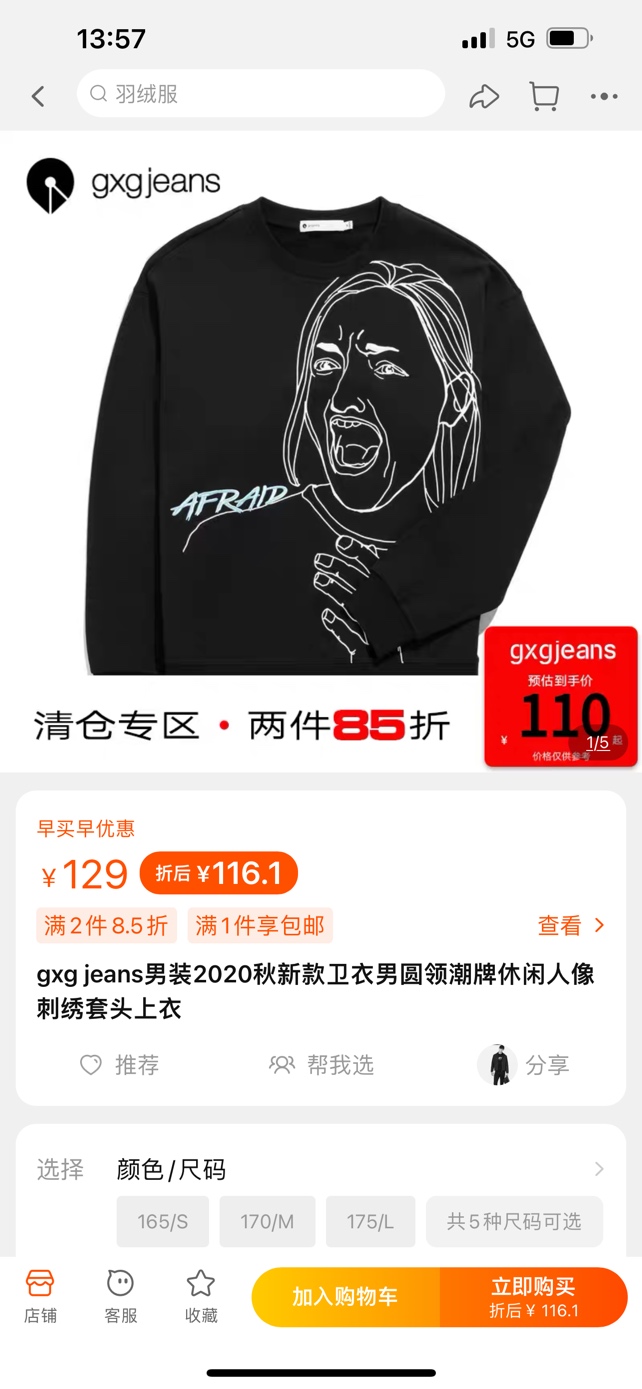642x1389 pixels.
Task: Pick size 175/L
Action: 370,1221
